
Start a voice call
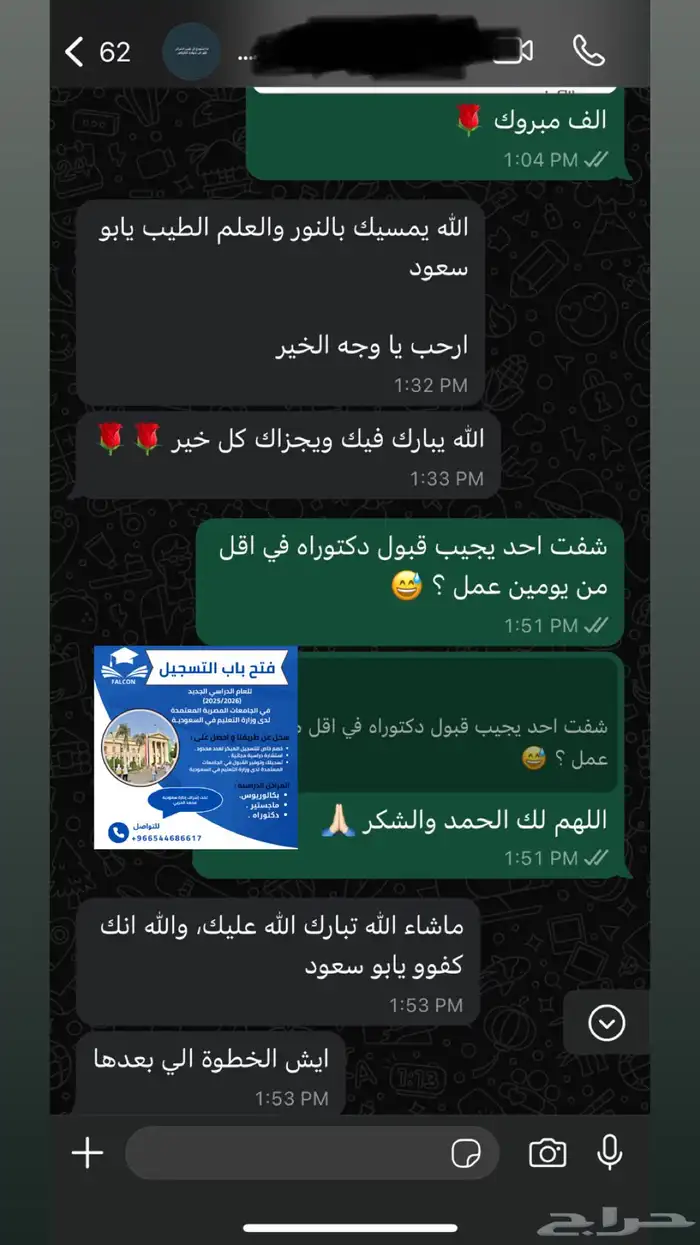588,52
